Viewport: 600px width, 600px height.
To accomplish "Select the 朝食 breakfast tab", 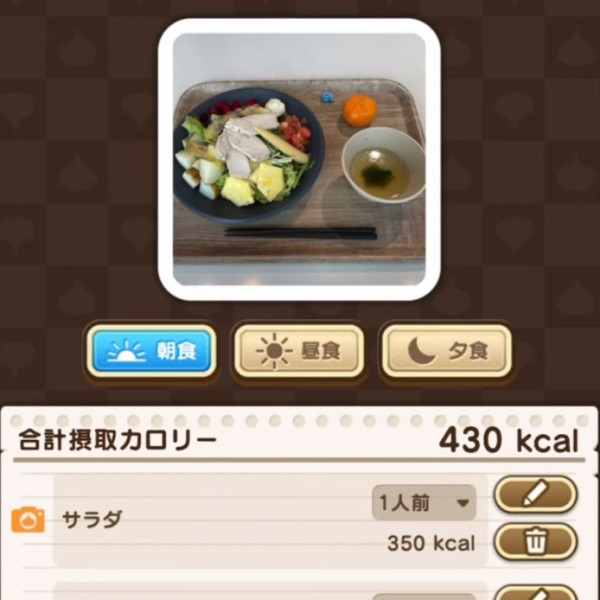I will (151, 351).
